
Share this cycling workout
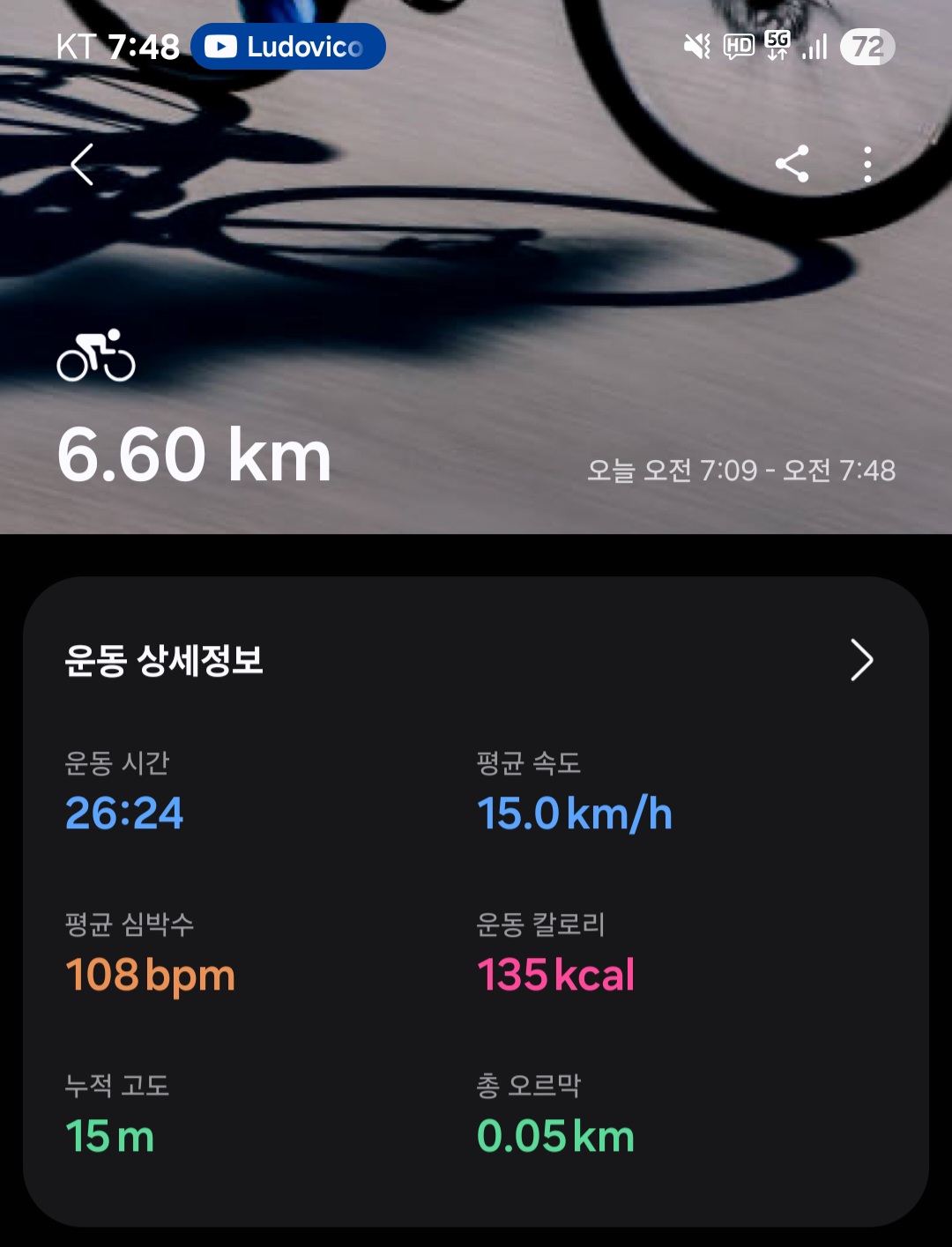click(x=792, y=164)
